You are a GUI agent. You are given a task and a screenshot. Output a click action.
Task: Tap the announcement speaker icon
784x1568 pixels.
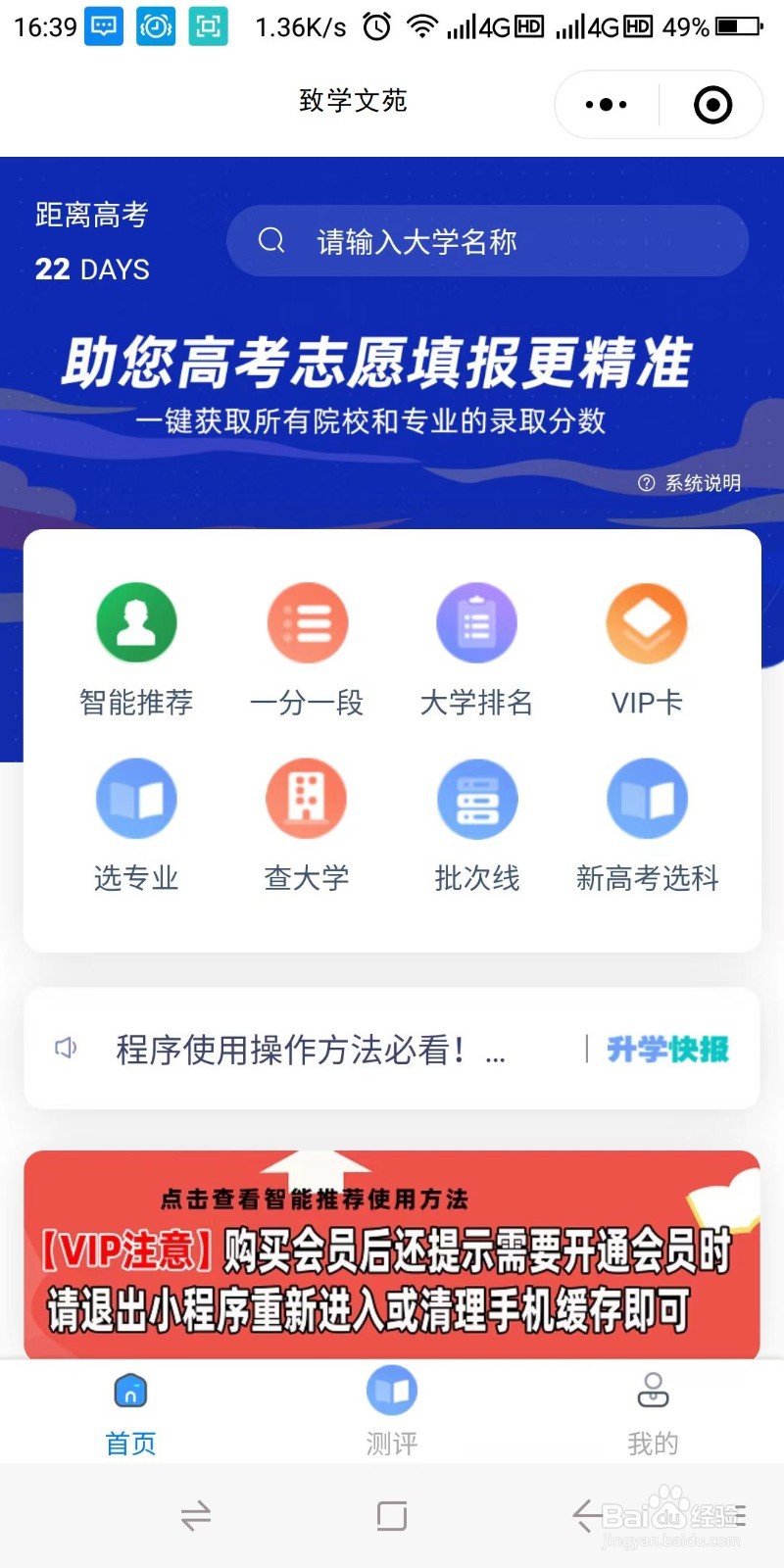click(66, 1049)
